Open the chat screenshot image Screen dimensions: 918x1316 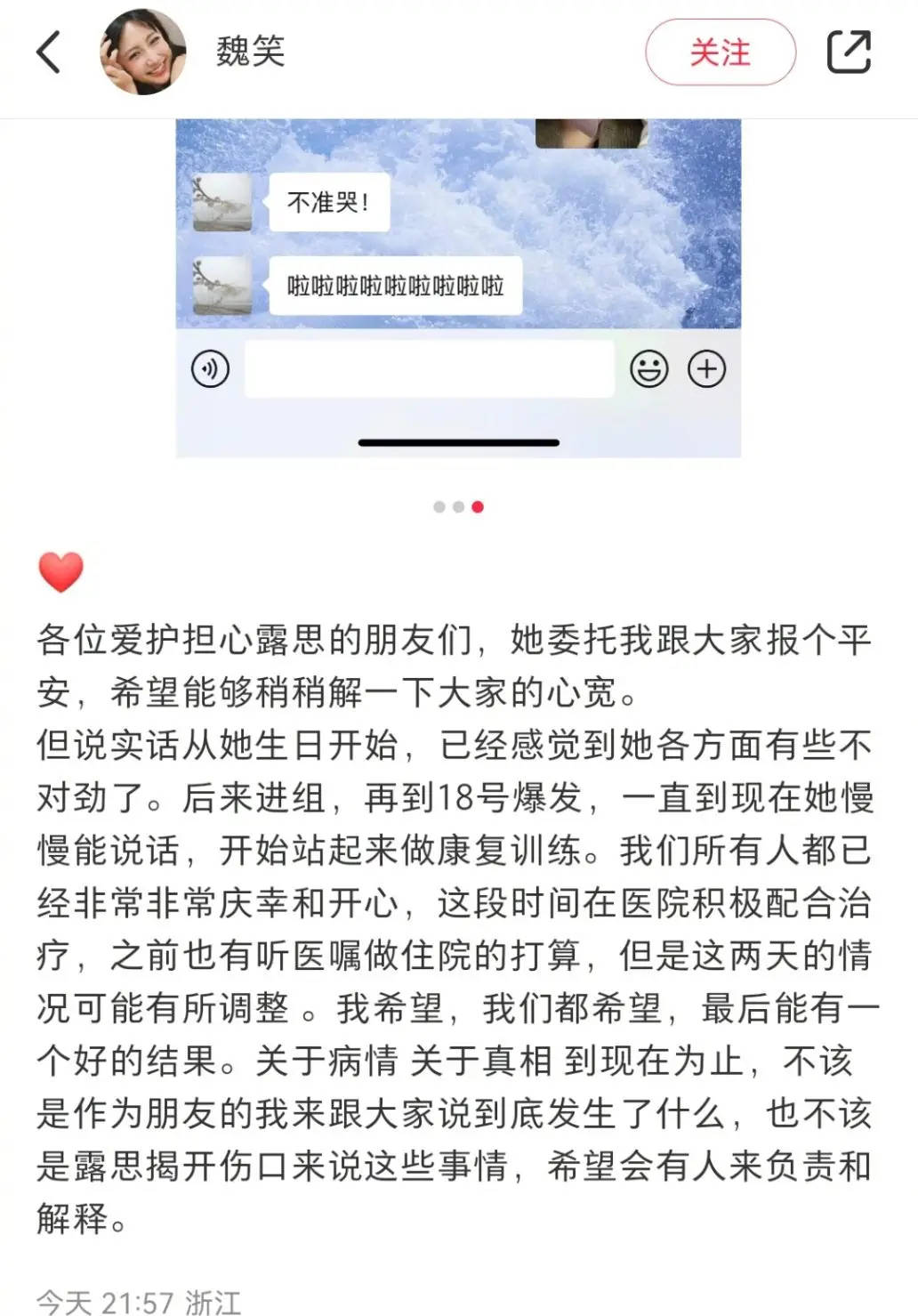click(x=458, y=267)
